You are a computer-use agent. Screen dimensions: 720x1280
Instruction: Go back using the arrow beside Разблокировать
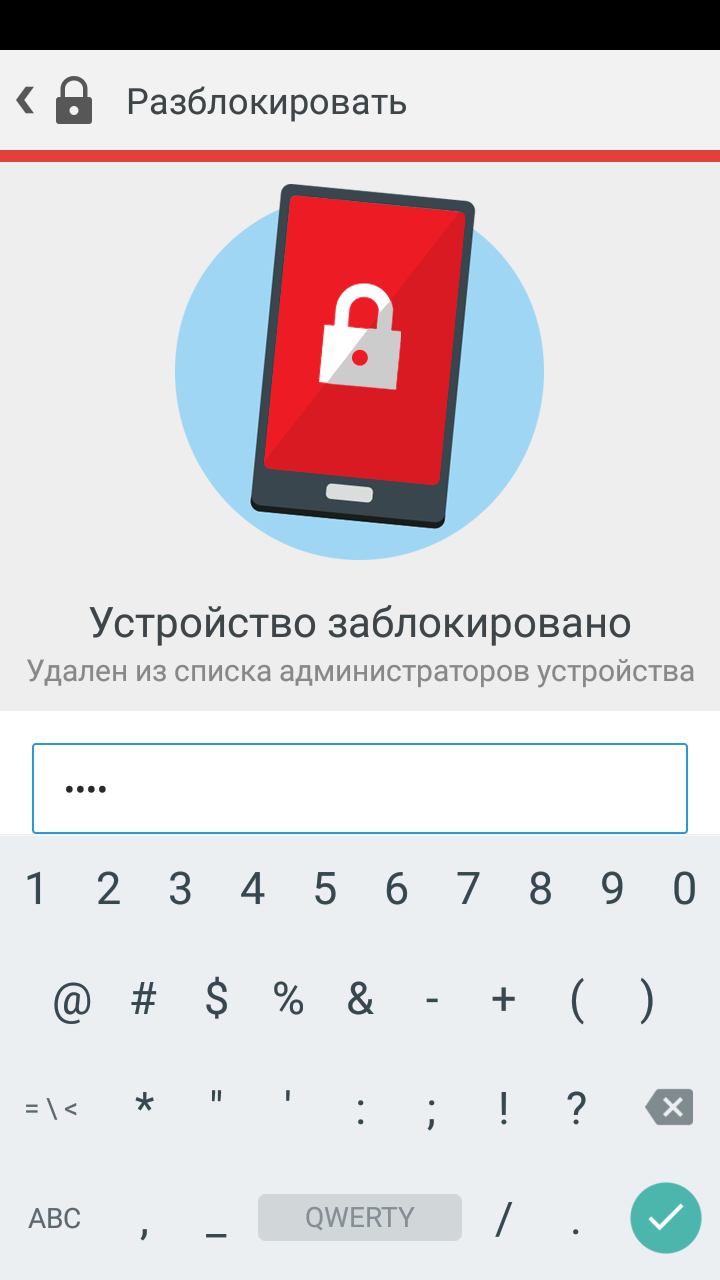click(26, 101)
